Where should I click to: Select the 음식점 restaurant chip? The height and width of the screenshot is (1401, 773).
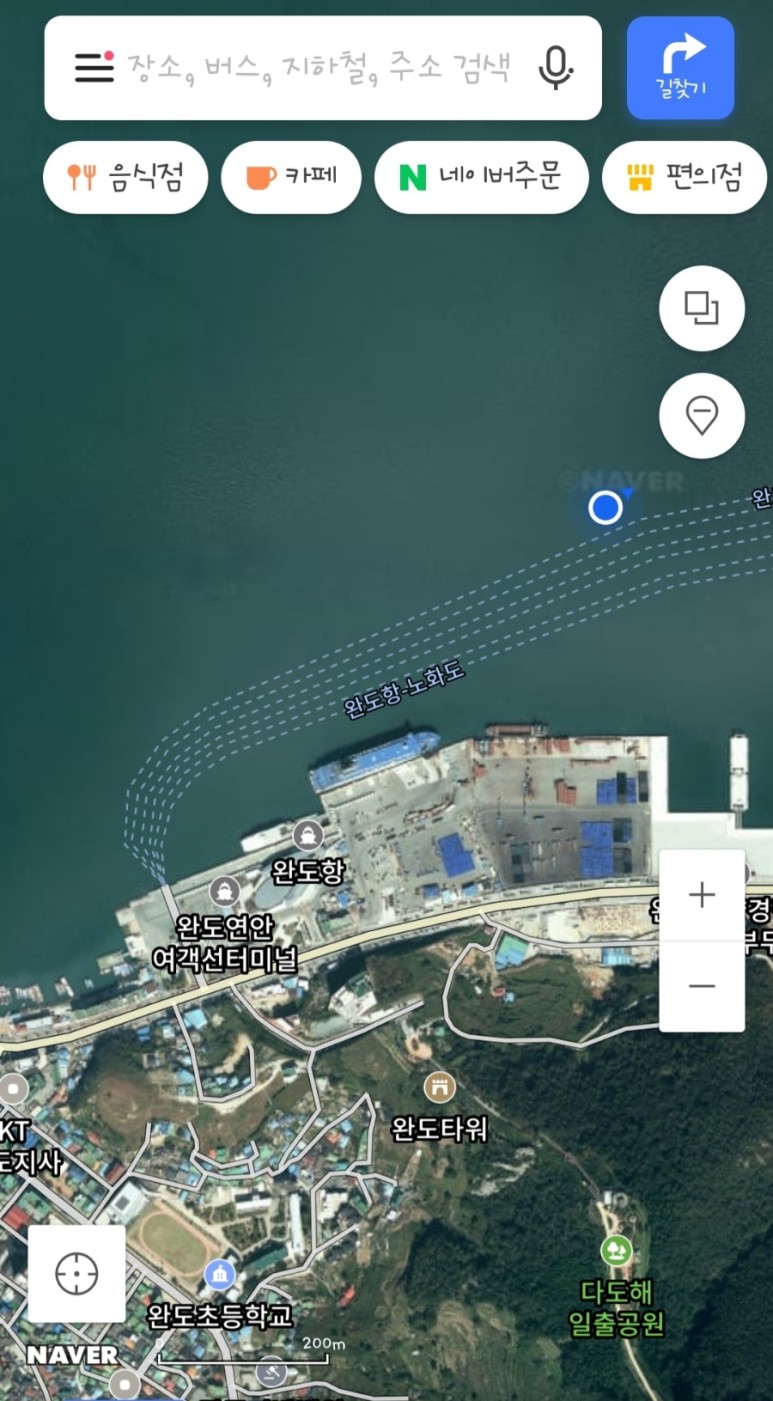click(125, 178)
